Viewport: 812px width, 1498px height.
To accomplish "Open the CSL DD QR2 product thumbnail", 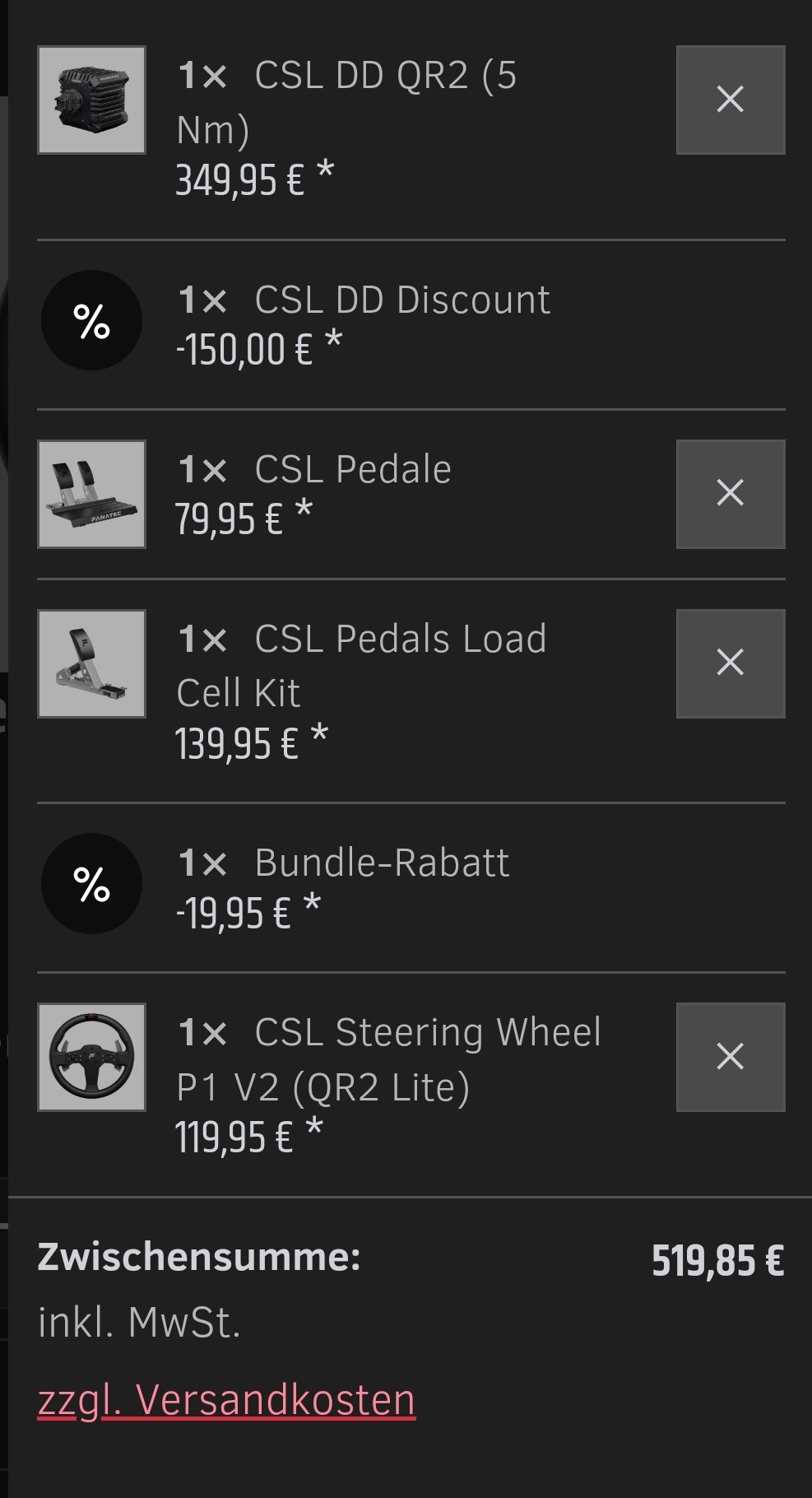I will coord(91,100).
